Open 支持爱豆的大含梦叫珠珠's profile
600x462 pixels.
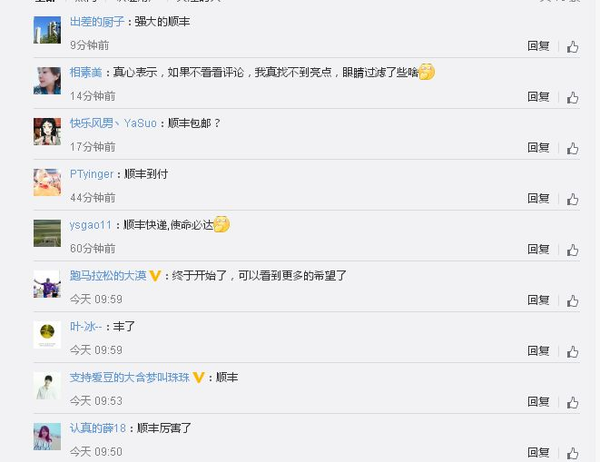click(x=129, y=377)
